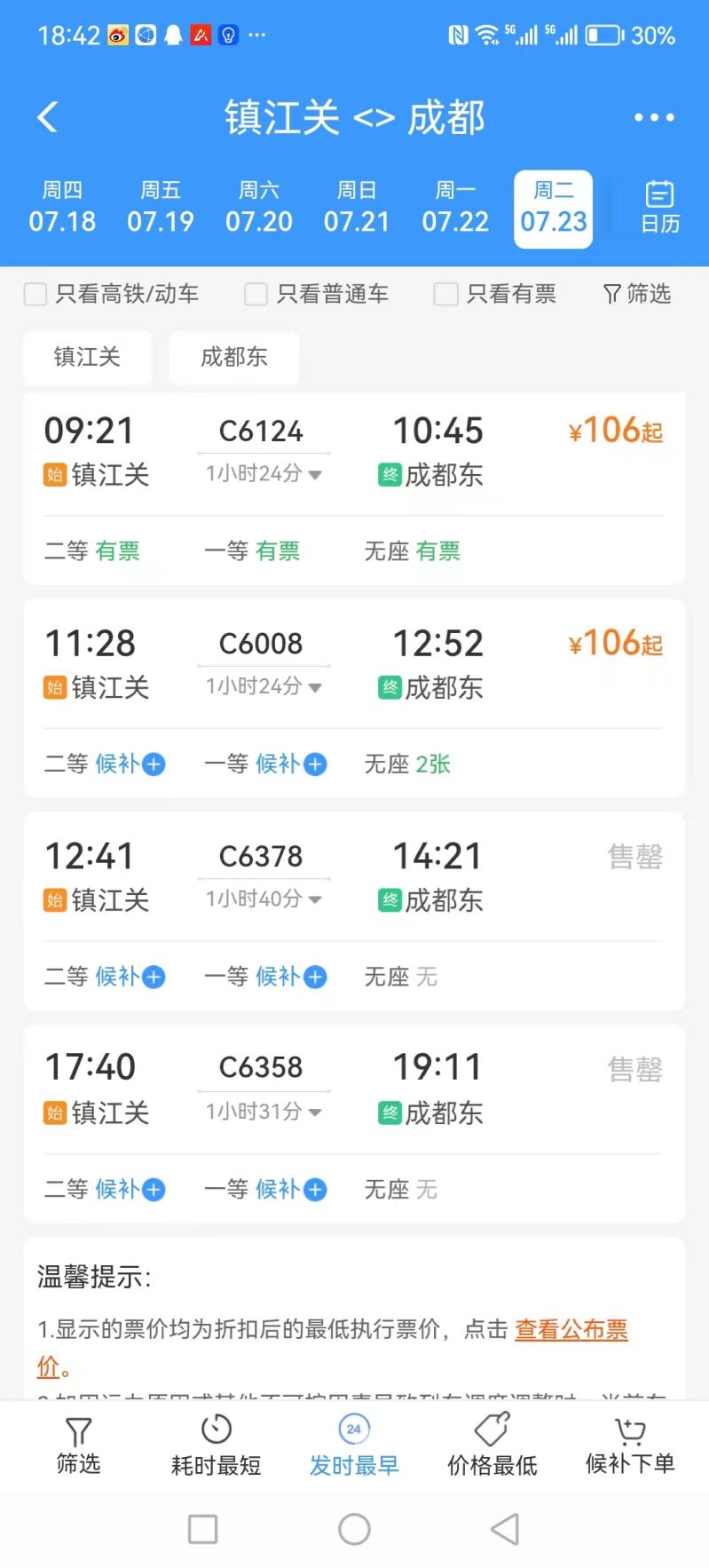This screenshot has width=709, height=1568.
Task: Open 候补下单 in the bottom bar
Action: pyautogui.click(x=630, y=1445)
